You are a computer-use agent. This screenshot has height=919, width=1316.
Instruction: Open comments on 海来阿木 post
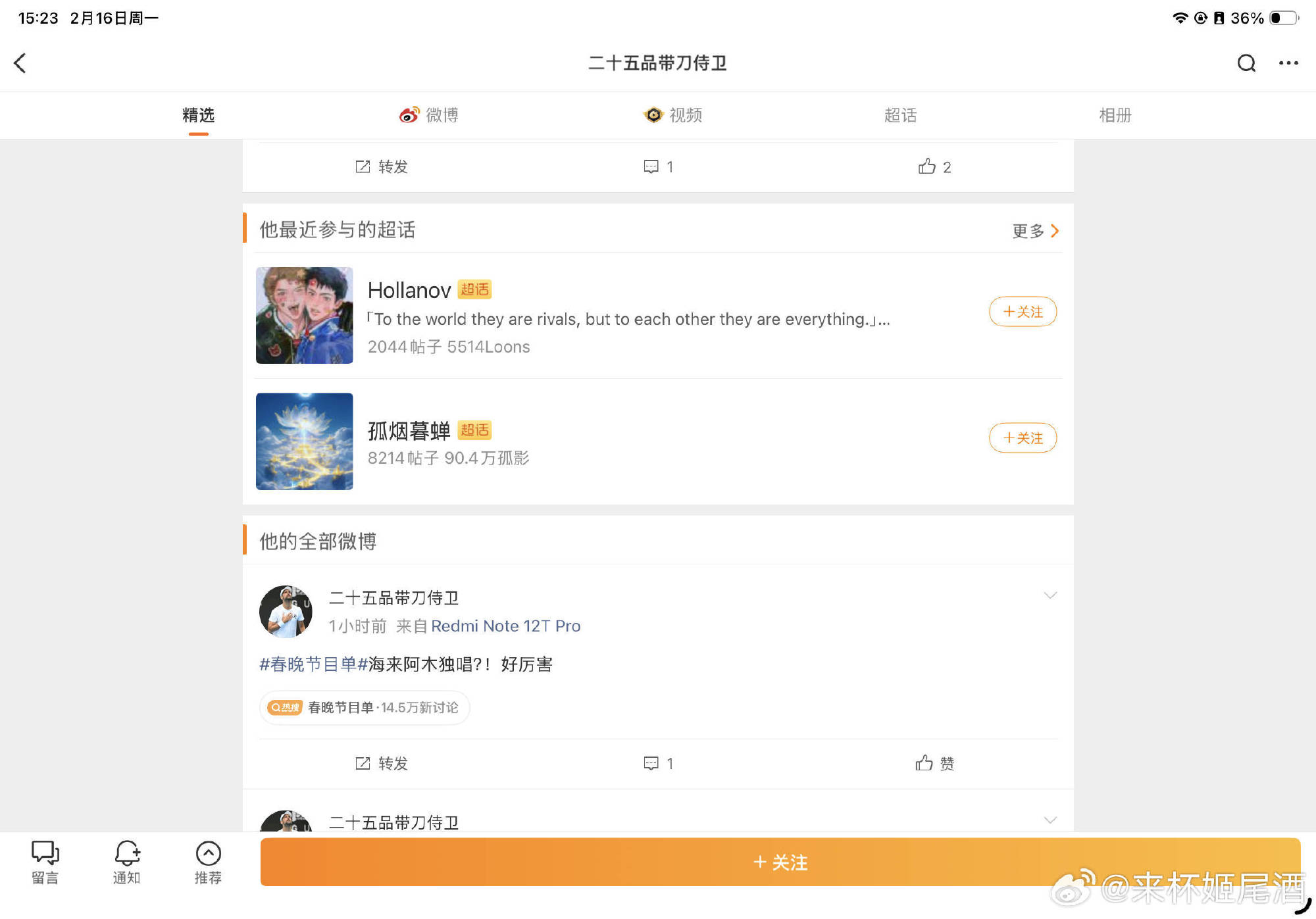coord(658,763)
